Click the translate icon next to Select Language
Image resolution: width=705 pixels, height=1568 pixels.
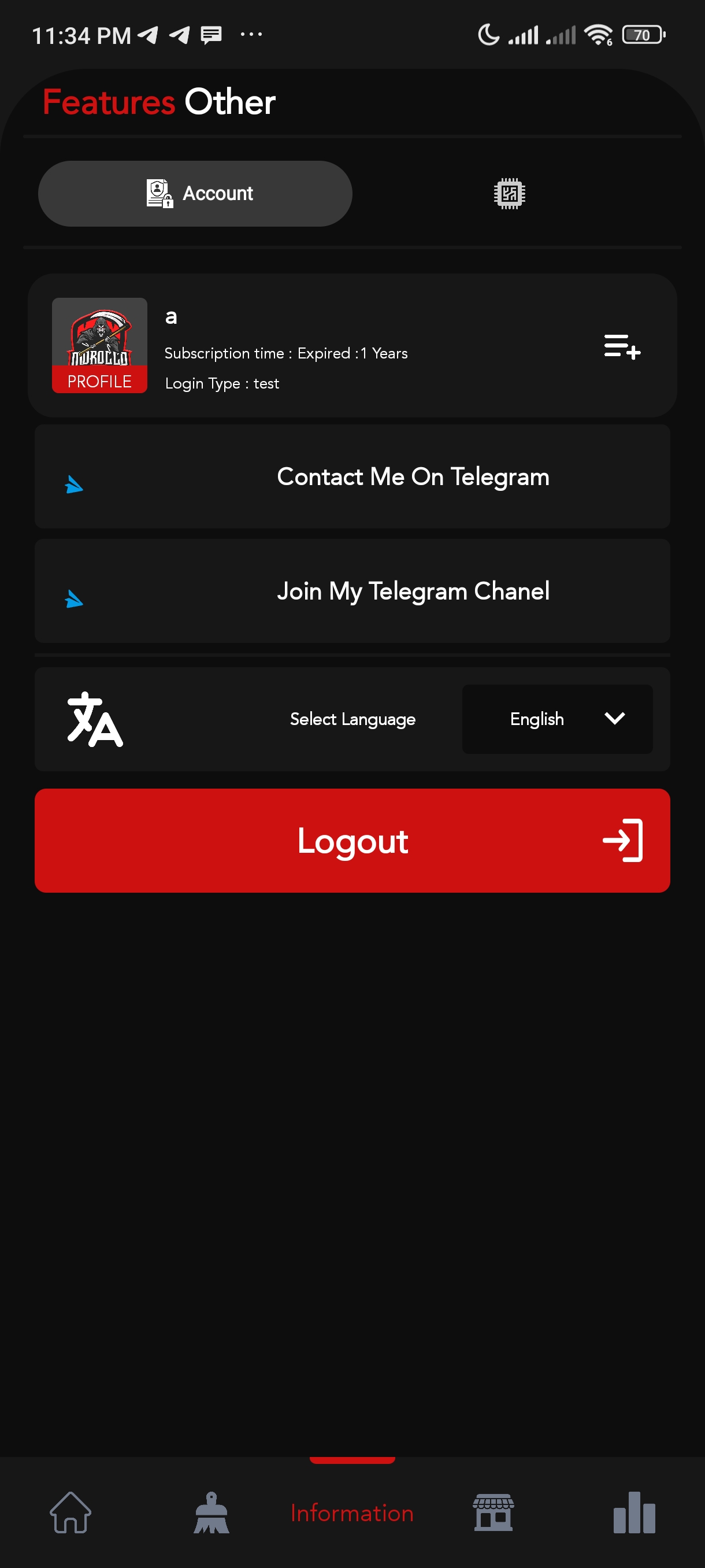96,719
